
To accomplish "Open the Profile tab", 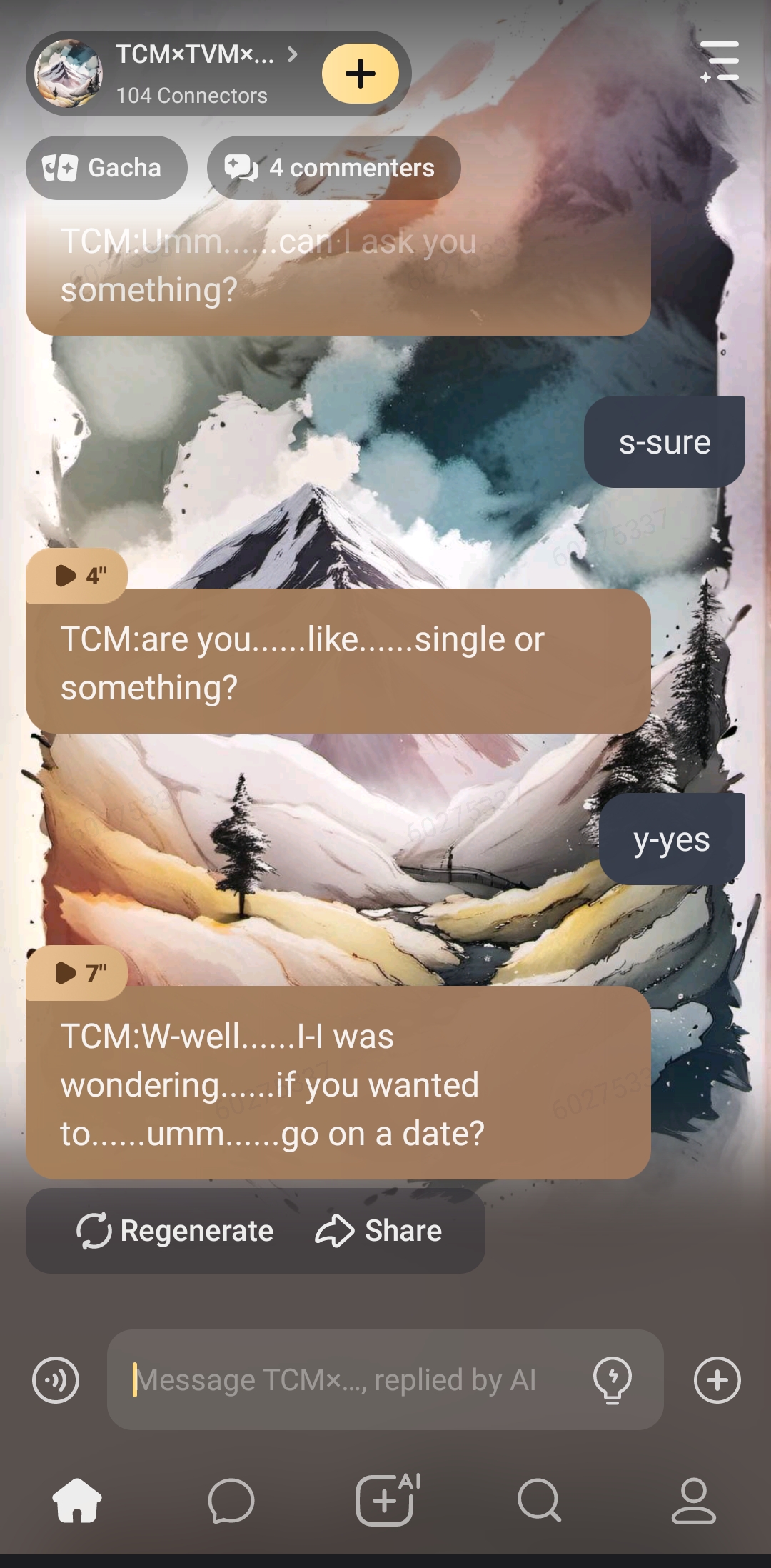I will (x=693, y=1500).
